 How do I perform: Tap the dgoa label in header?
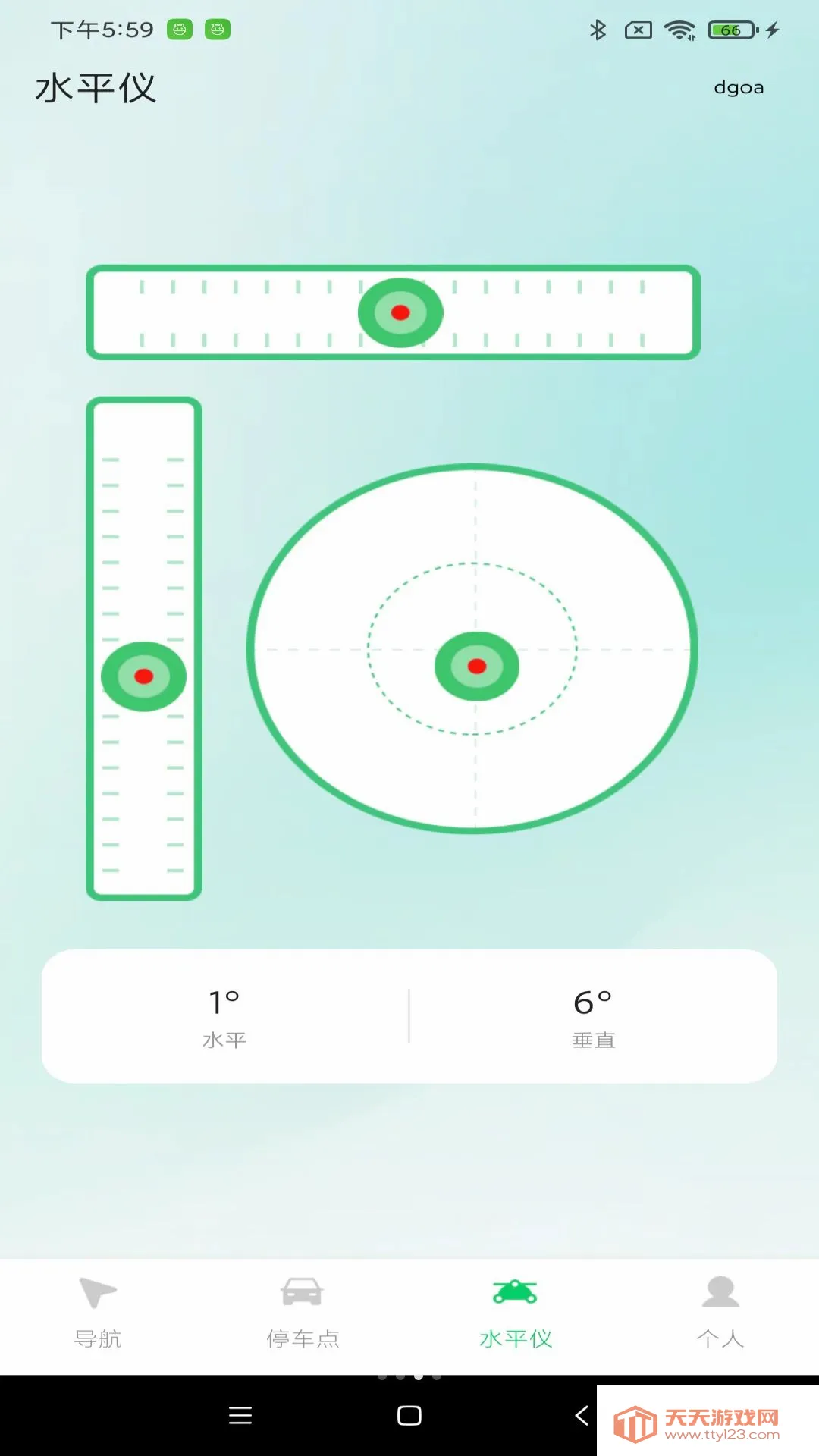(x=739, y=88)
